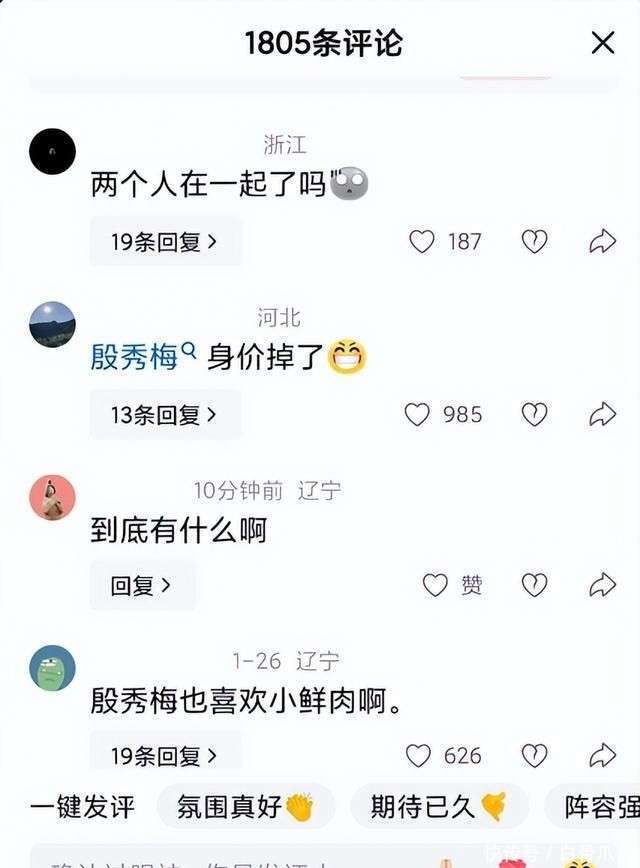Expand 19条回复 under 两个人在一起了吗
The height and width of the screenshot is (868, 640).
click(x=165, y=241)
